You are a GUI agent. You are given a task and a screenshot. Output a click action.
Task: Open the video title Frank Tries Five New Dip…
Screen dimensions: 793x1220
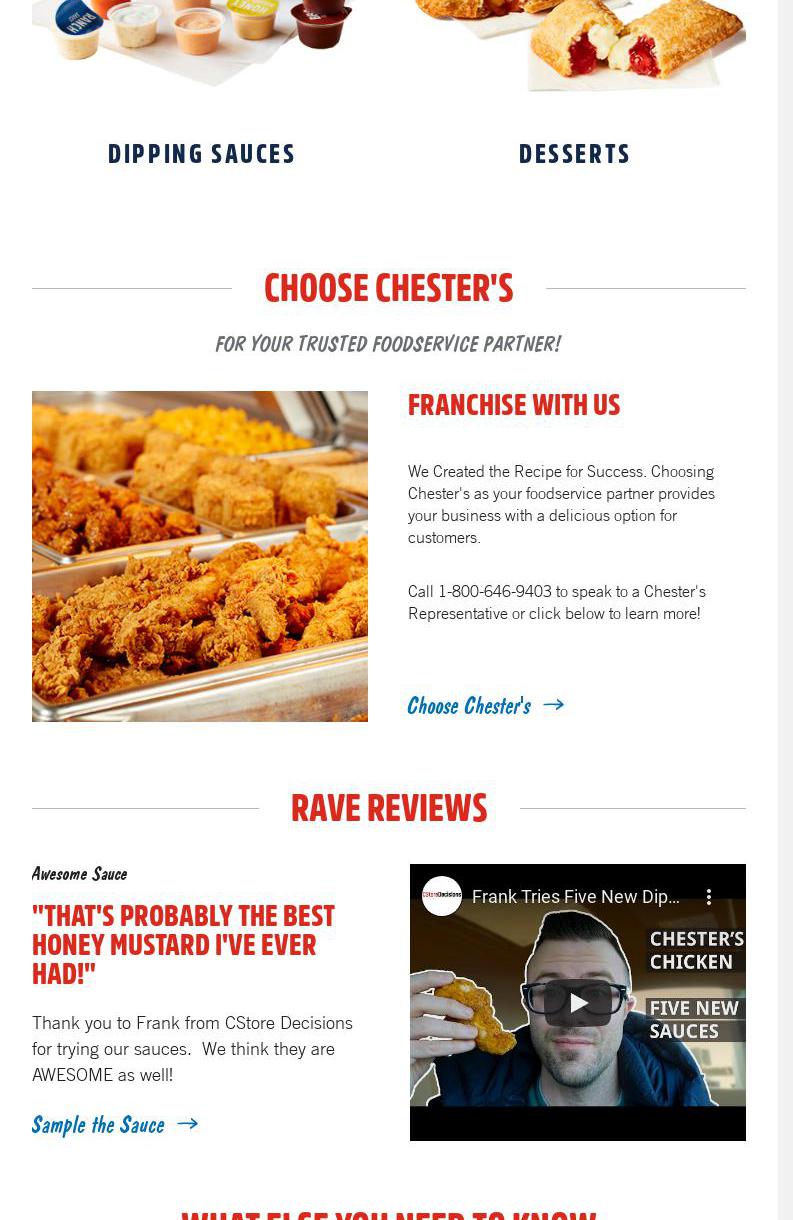click(575, 897)
